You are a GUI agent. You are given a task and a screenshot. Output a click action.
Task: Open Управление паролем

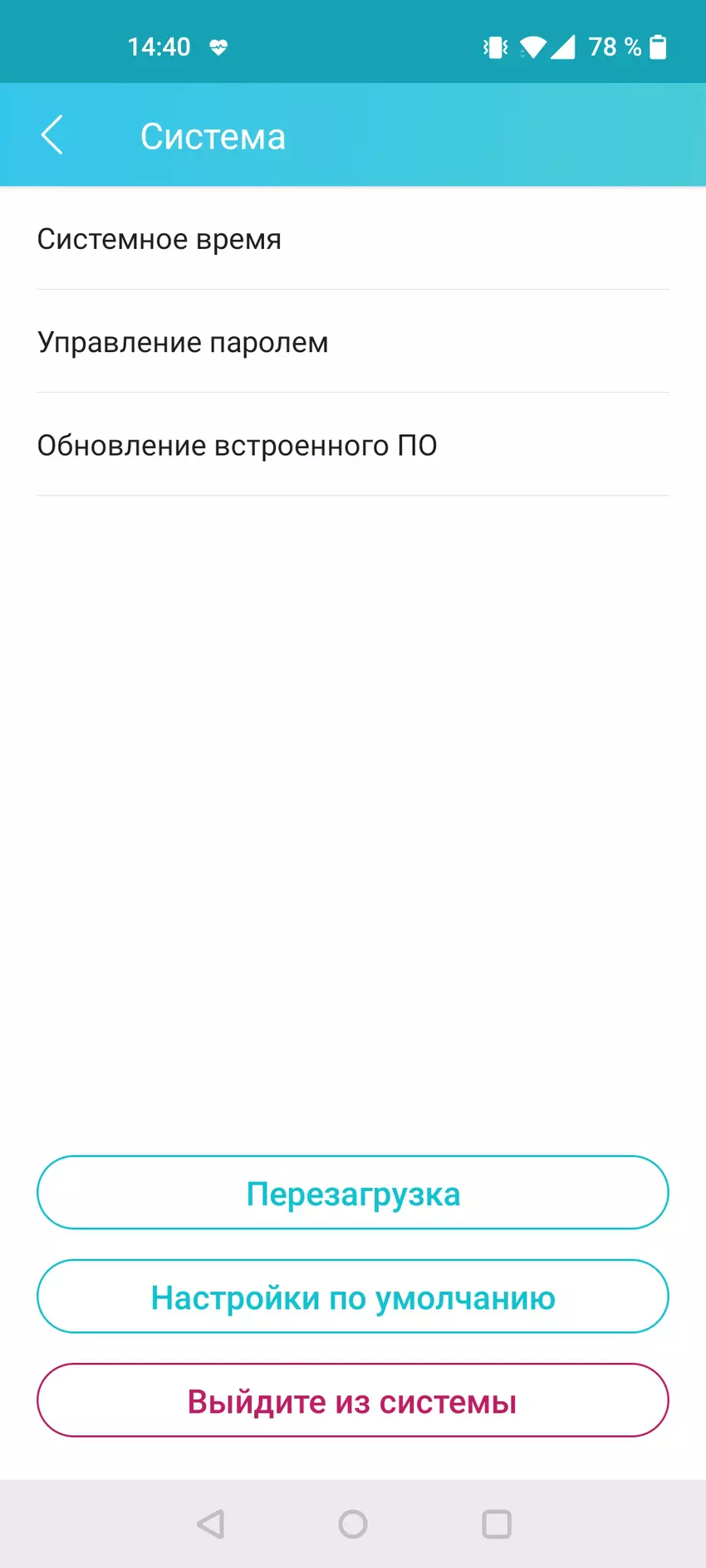click(x=352, y=342)
